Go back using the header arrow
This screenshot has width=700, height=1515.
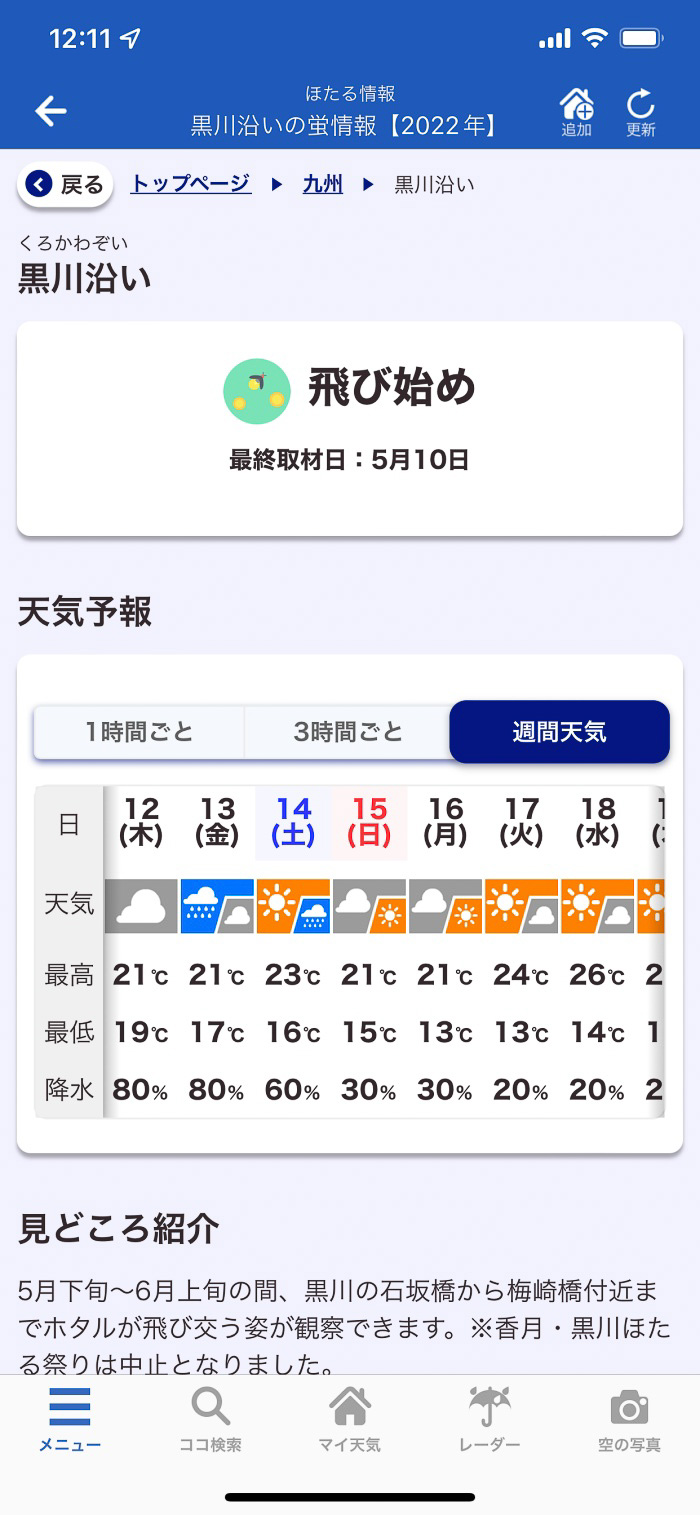(x=50, y=111)
